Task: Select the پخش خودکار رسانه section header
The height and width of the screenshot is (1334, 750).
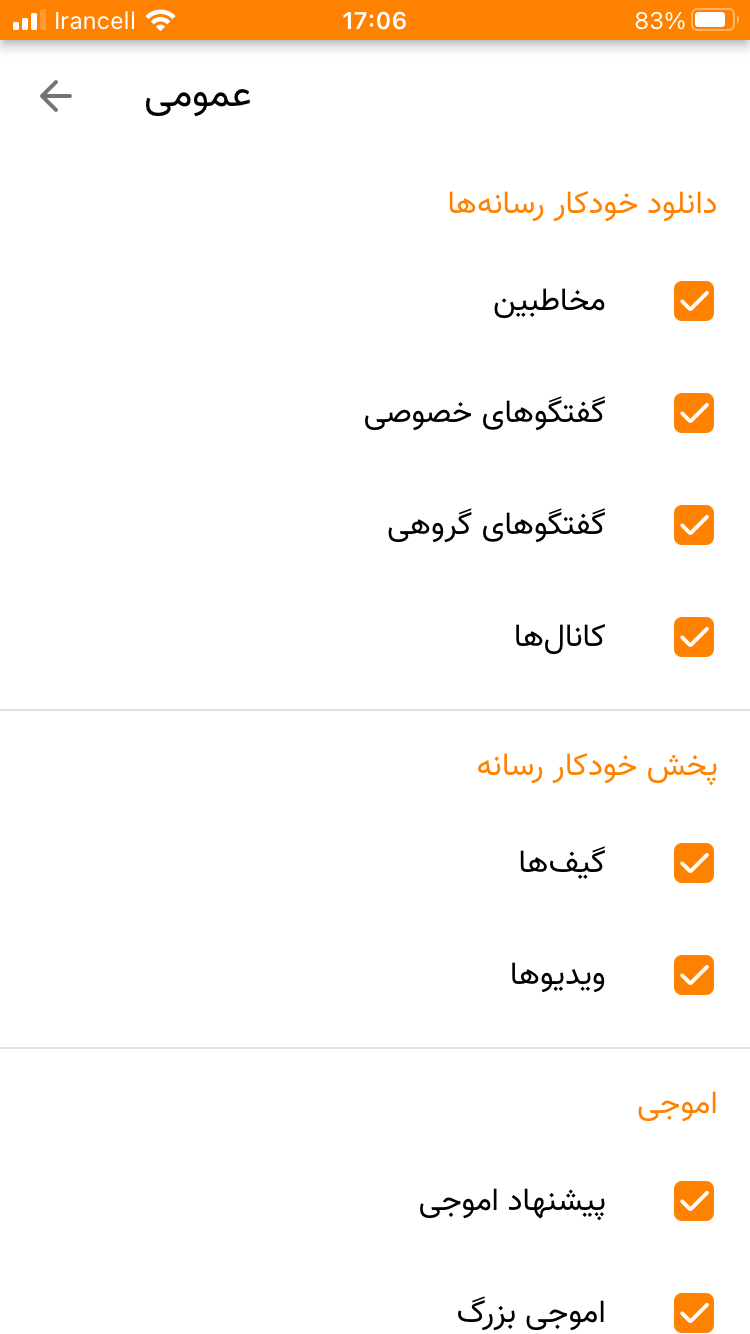Action: pos(597,765)
